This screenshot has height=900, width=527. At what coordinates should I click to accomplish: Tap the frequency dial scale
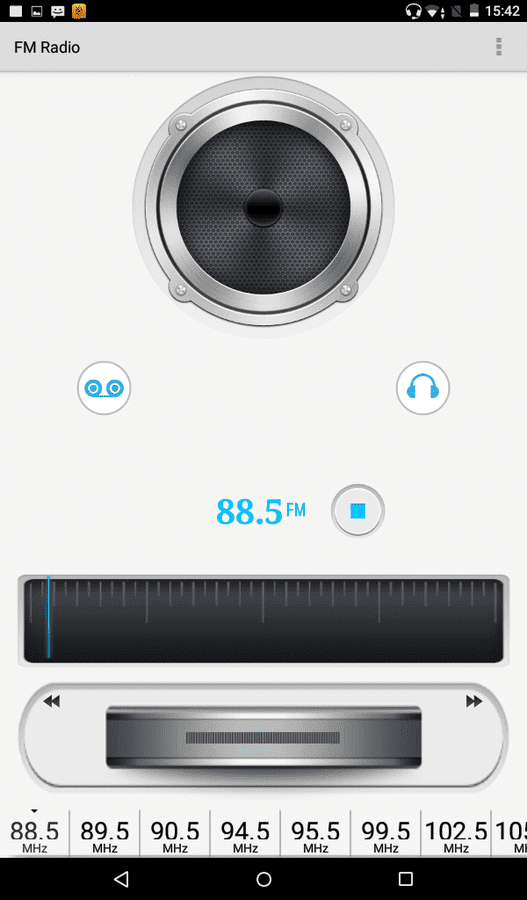(x=264, y=620)
